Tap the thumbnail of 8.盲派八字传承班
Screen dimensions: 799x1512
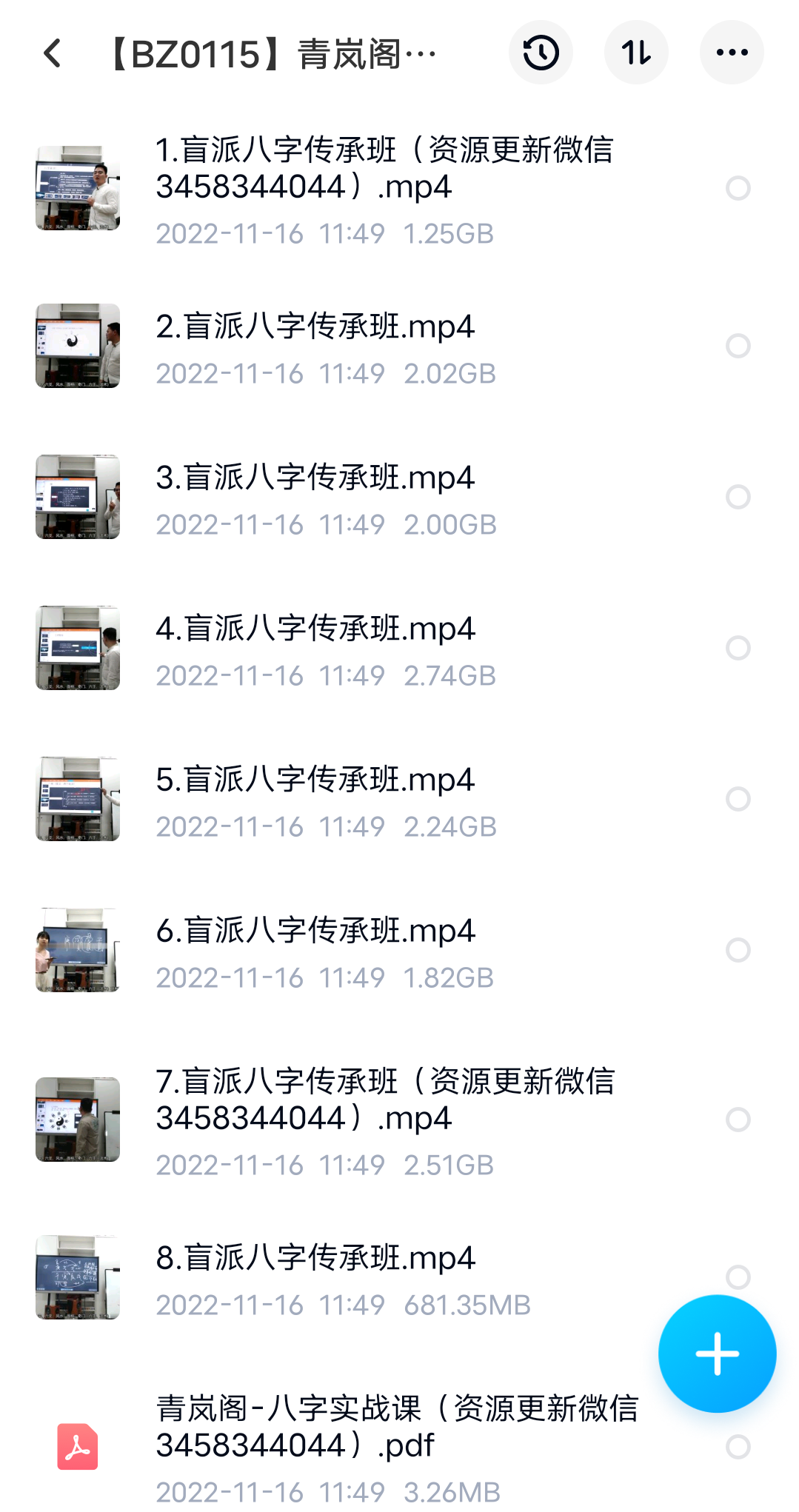pos(77,1277)
